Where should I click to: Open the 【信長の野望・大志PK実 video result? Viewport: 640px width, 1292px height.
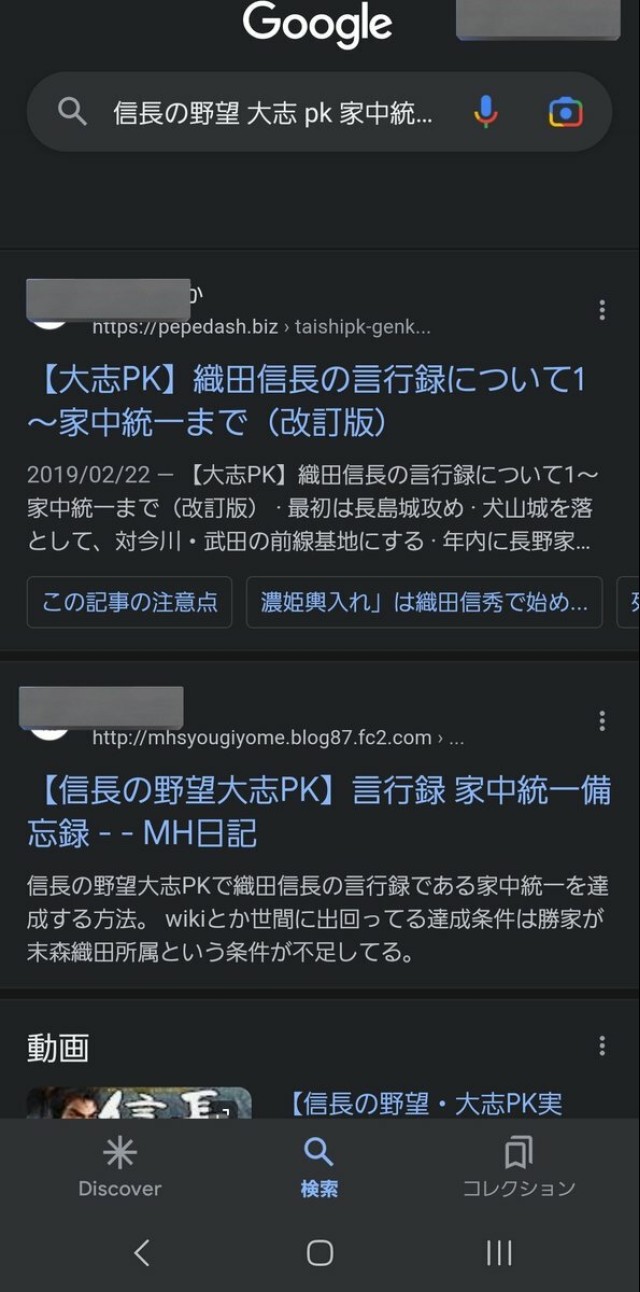[x=426, y=1103]
